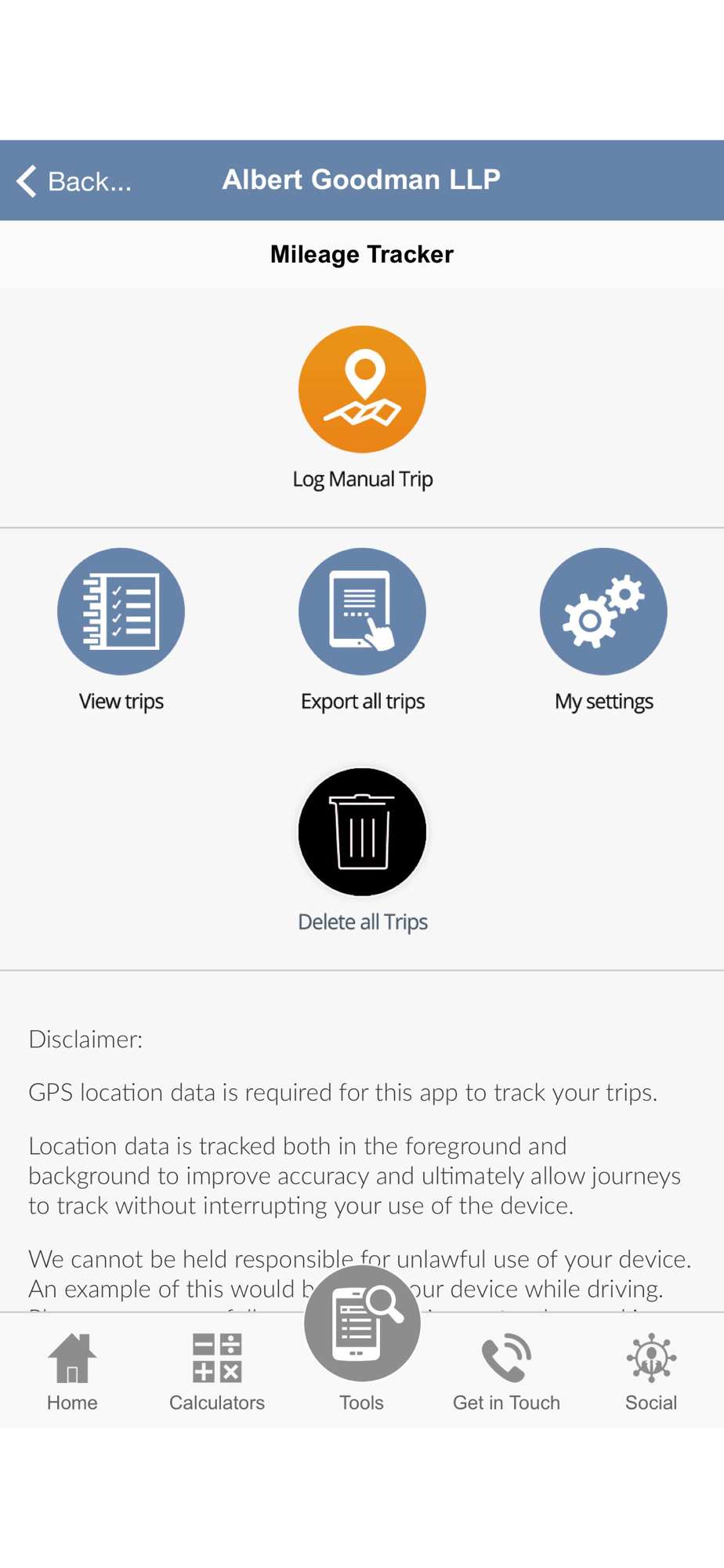Go back using the Back arrow

click(74, 181)
